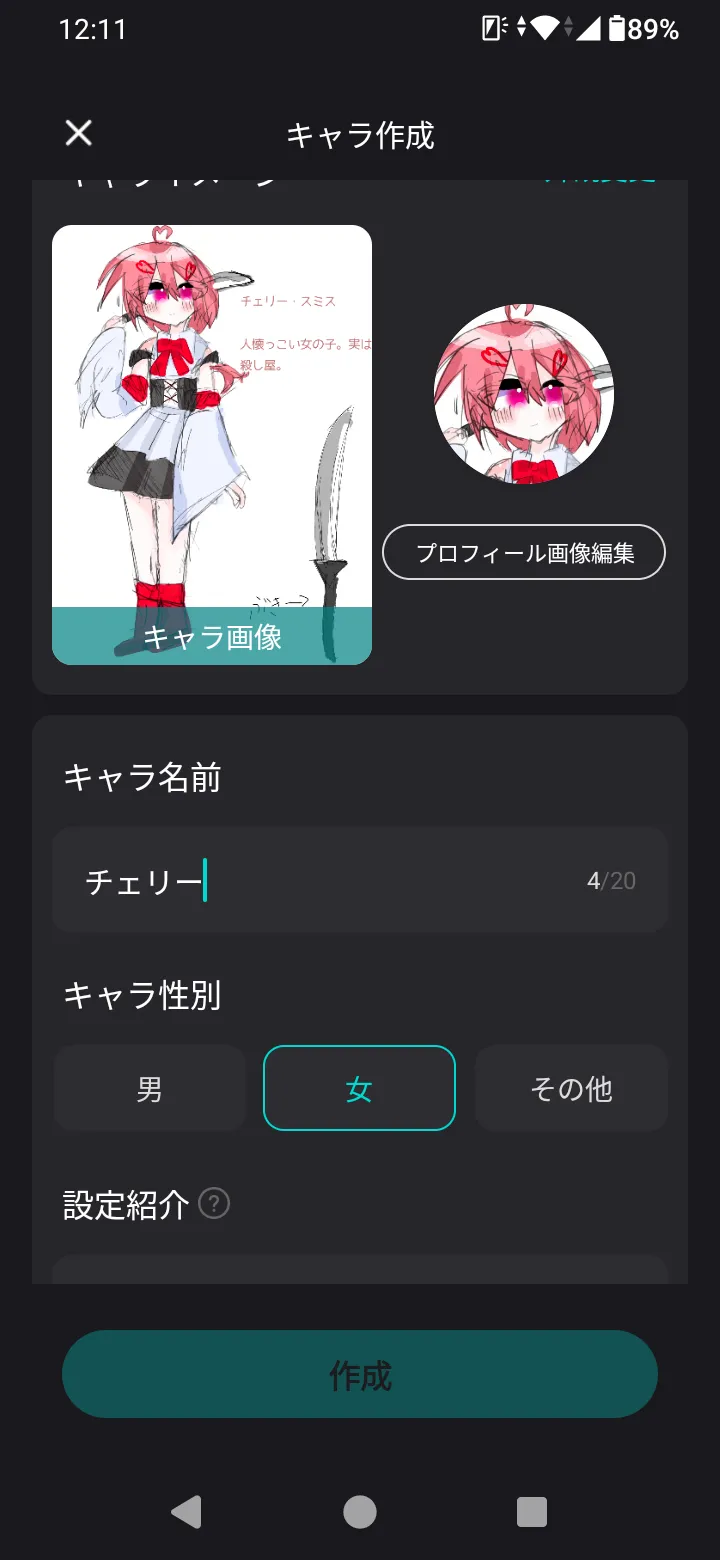The height and width of the screenshot is (1560, 720).
Task: Open the help icon beside 設定紹介
Action: 214,1204
